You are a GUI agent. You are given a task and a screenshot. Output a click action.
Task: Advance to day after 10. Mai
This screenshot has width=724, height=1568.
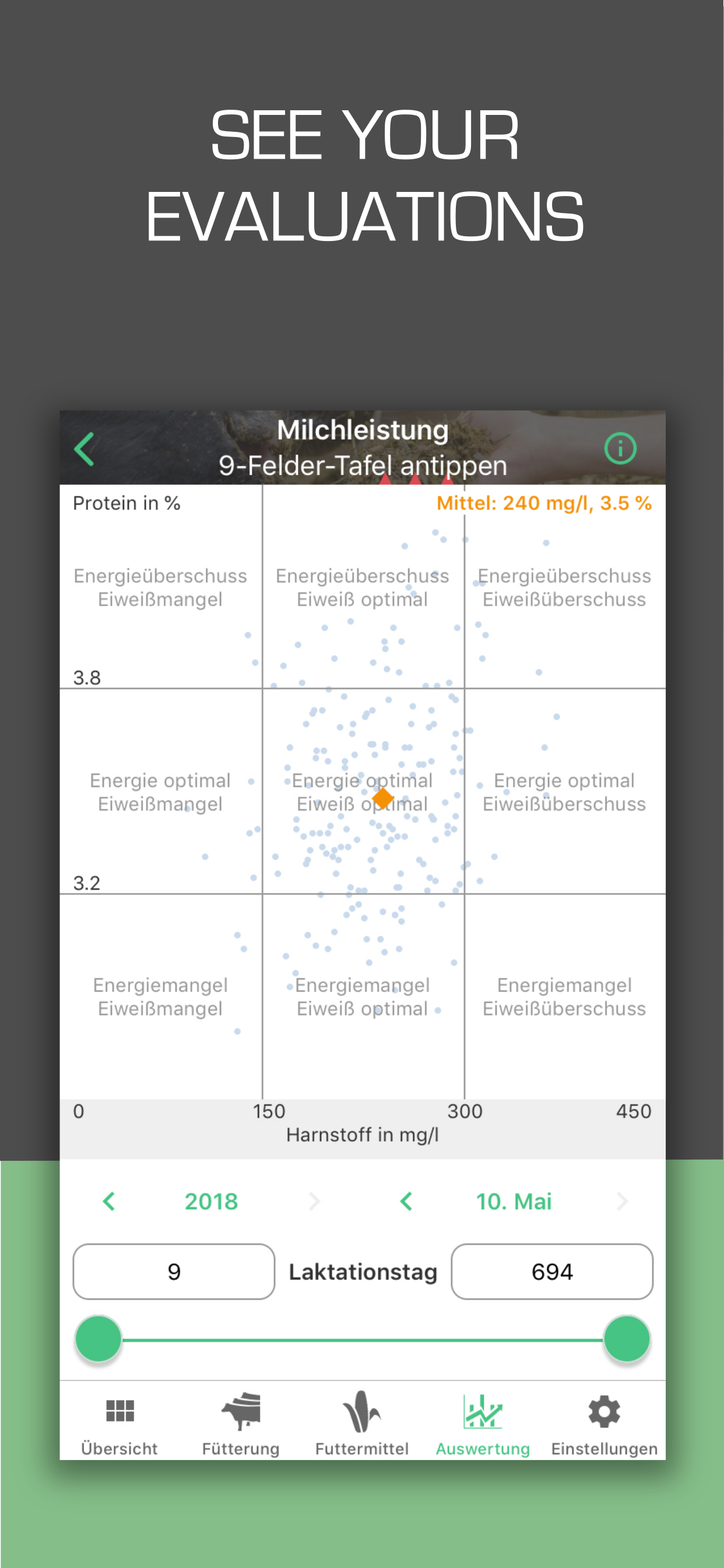(622, 1201)
